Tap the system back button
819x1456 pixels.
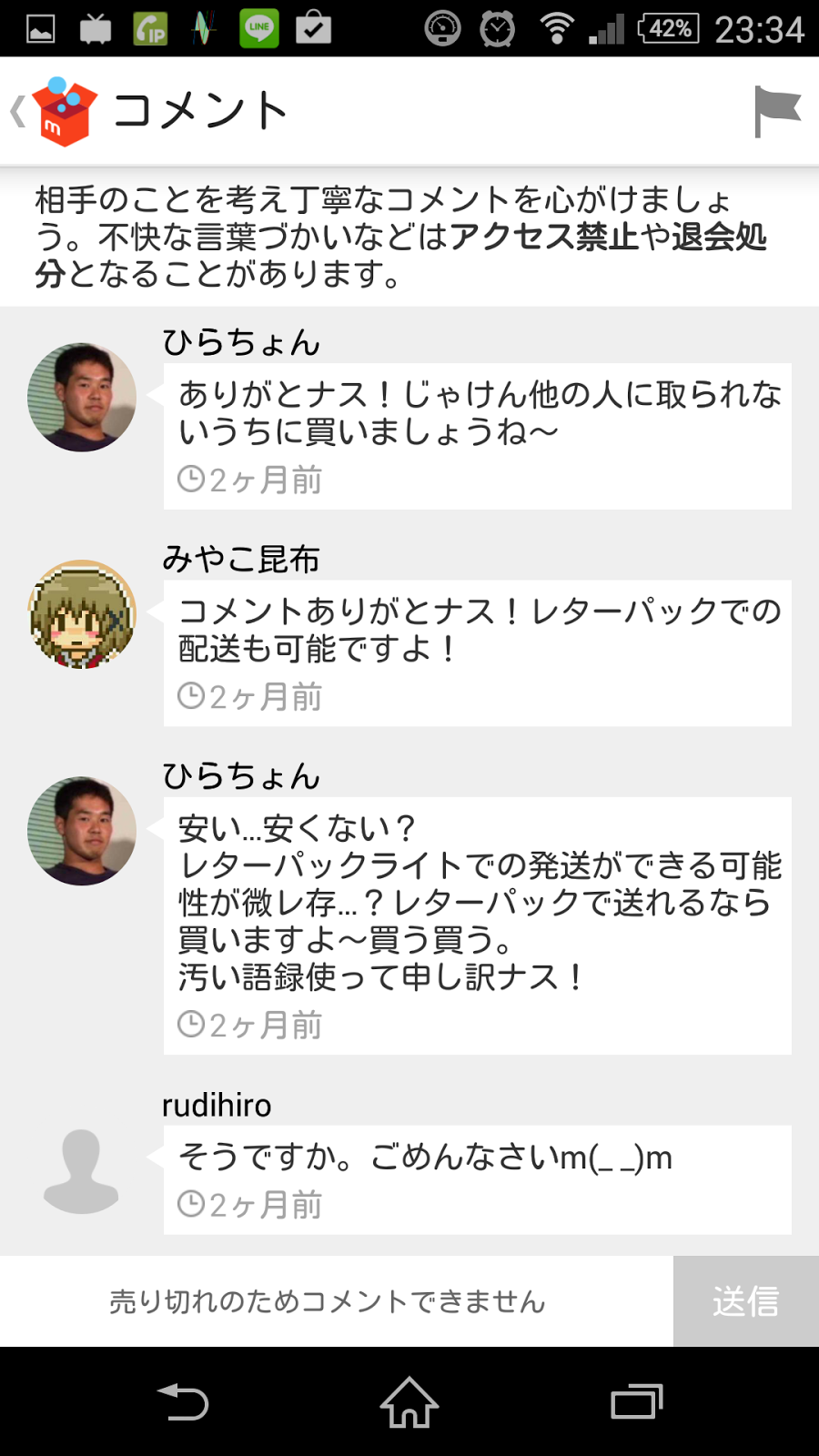[183, 1401]
